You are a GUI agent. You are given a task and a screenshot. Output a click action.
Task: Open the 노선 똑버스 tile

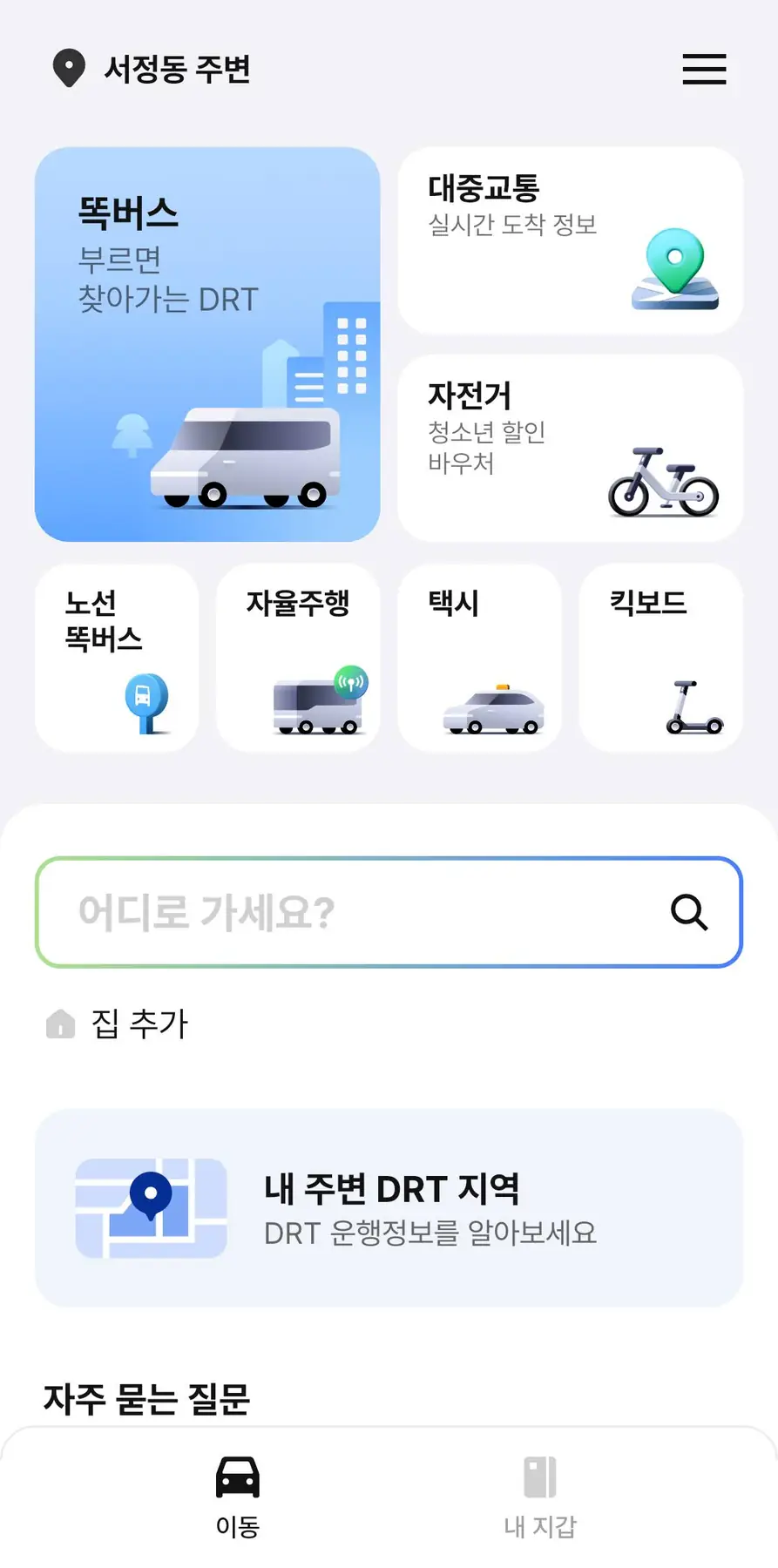click(117, 658)
